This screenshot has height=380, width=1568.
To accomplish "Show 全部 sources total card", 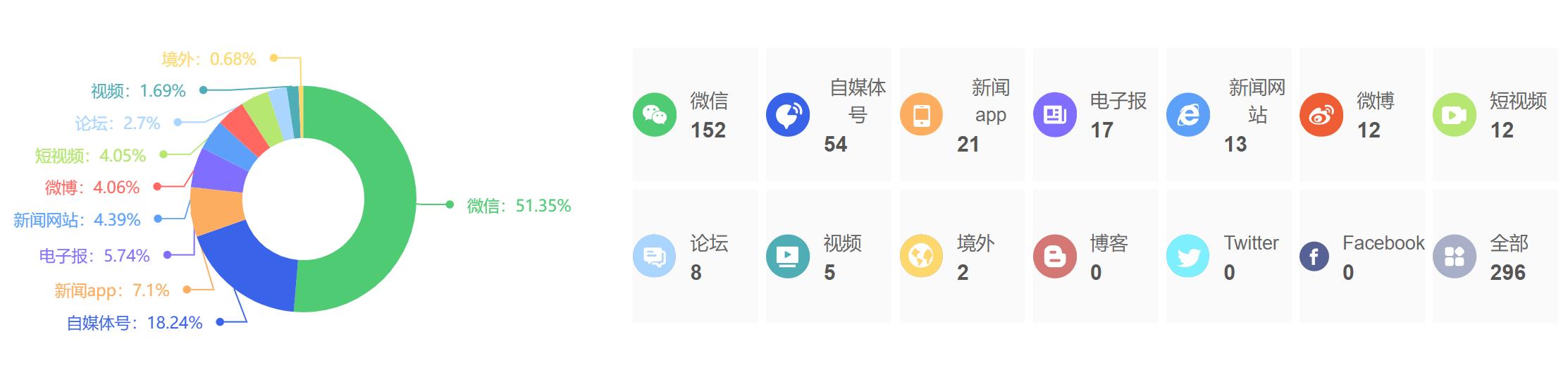I will point(1495,257).
